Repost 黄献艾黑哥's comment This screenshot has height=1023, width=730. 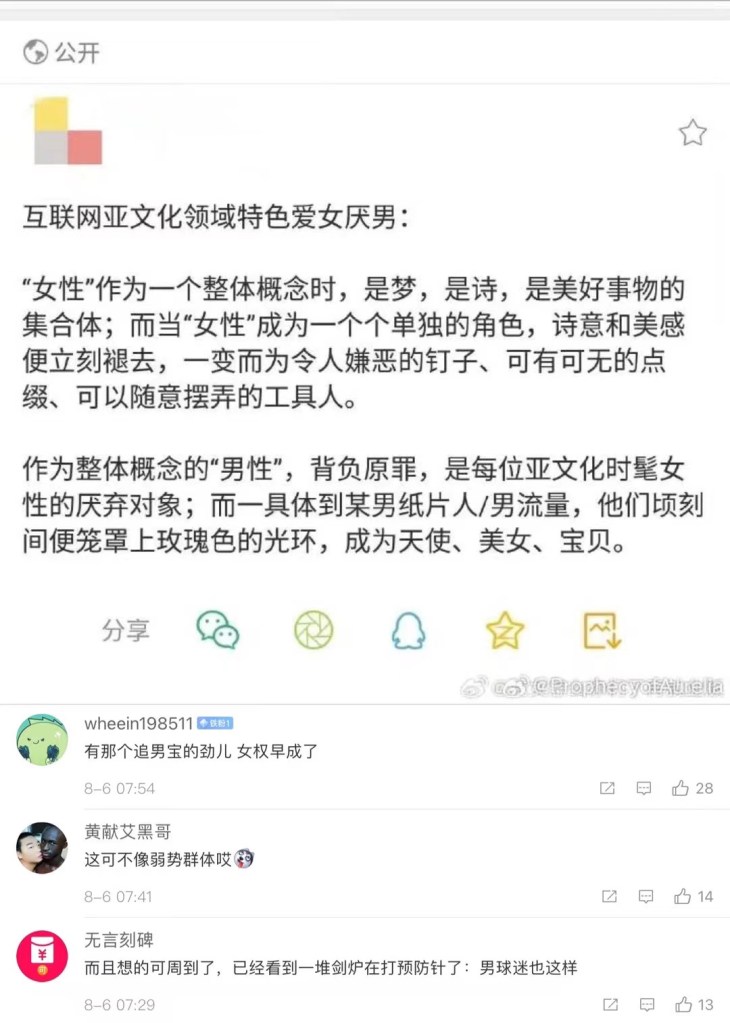click(x=607, y=896)
